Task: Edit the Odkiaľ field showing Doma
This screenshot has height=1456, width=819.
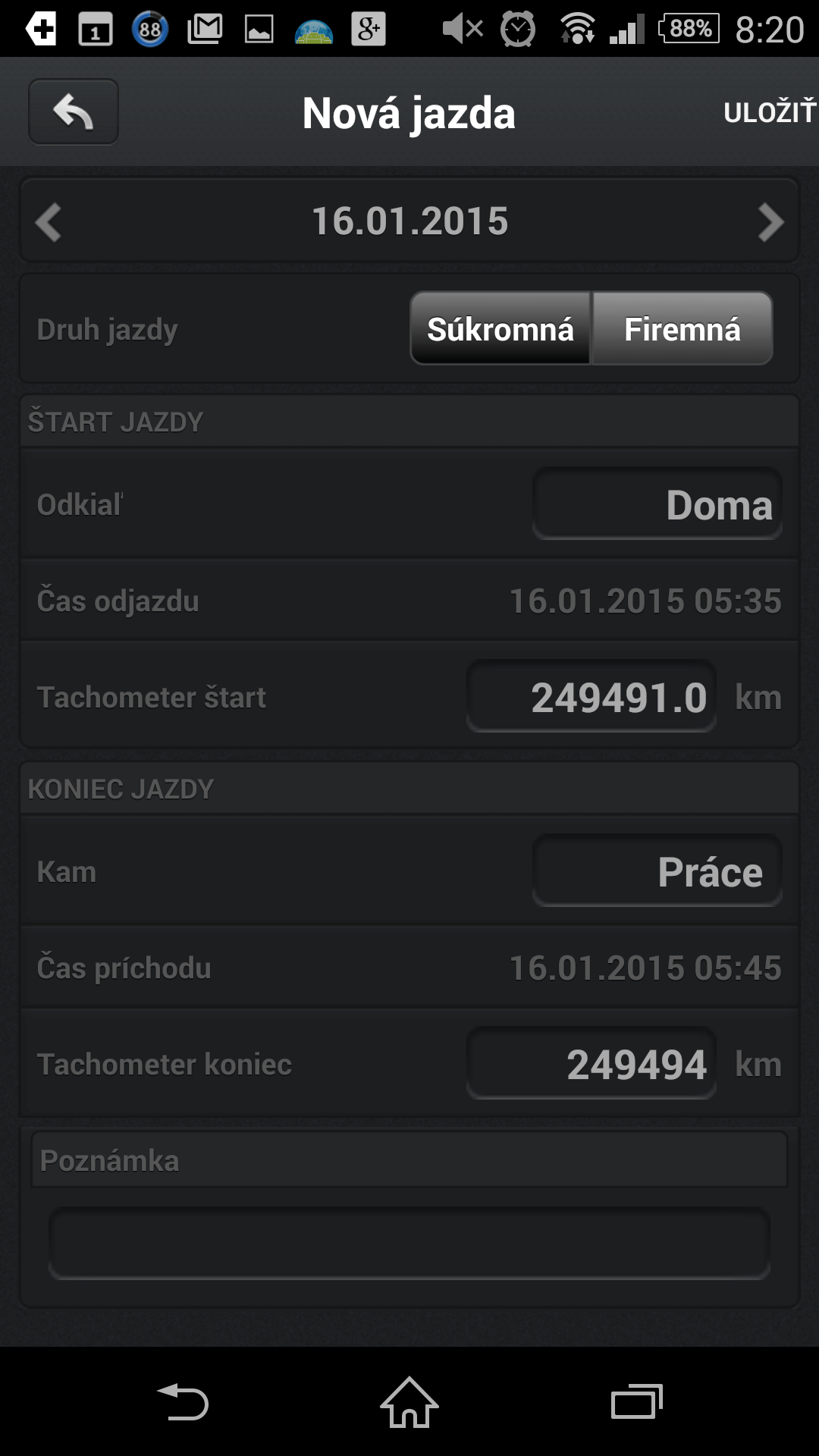Action: 657,504
